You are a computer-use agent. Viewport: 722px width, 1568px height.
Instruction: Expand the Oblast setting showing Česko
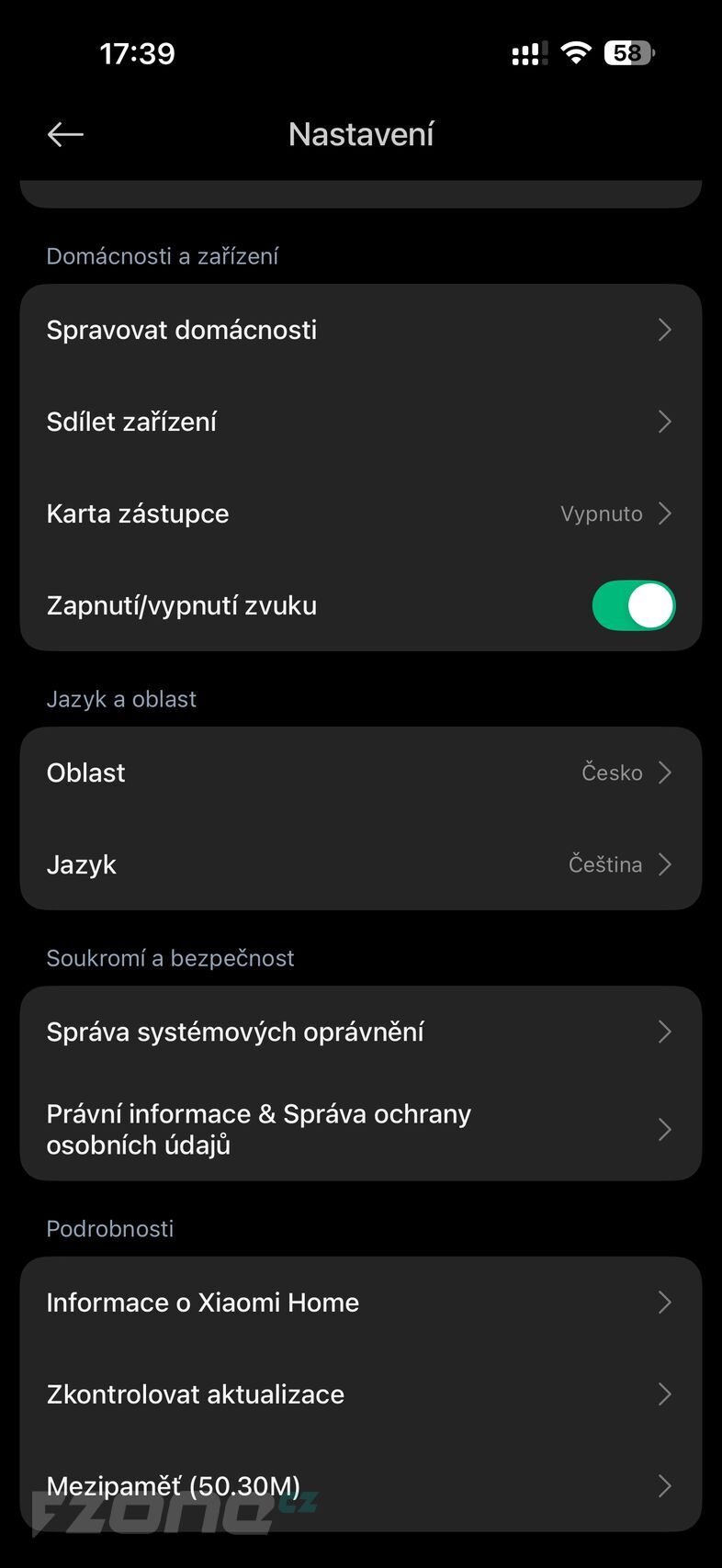[361, 773]
